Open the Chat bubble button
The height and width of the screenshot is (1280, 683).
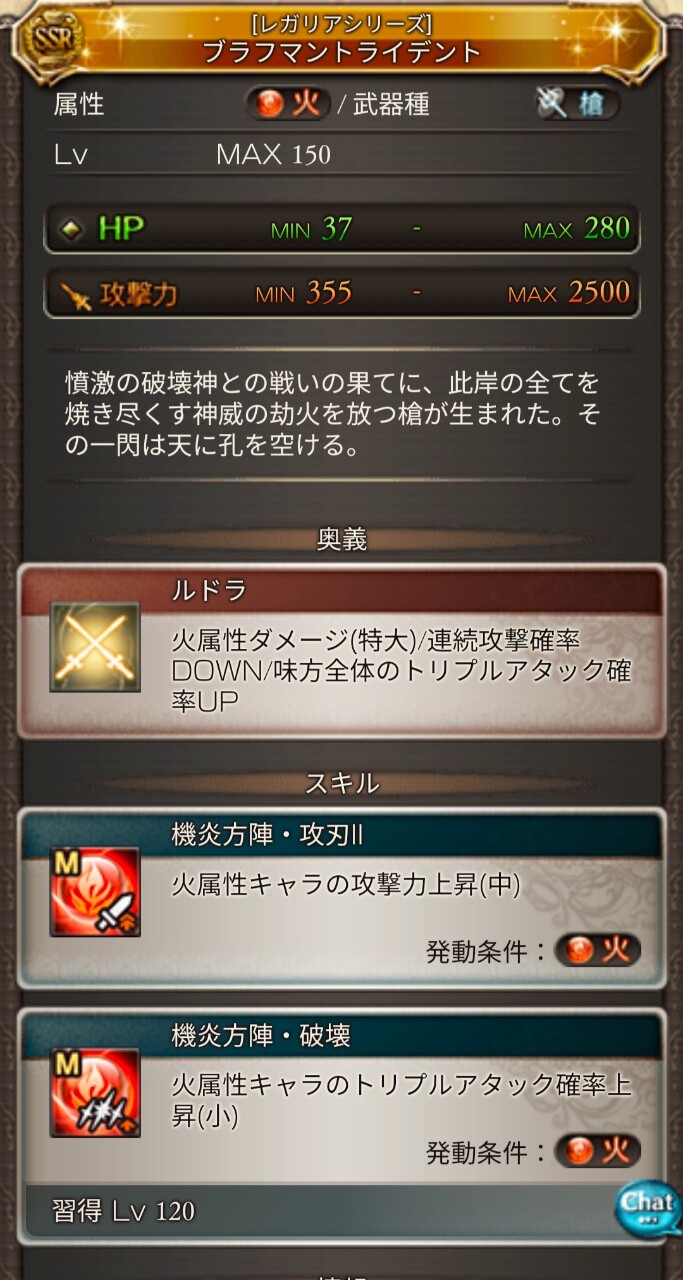(x=647, y=1206)
